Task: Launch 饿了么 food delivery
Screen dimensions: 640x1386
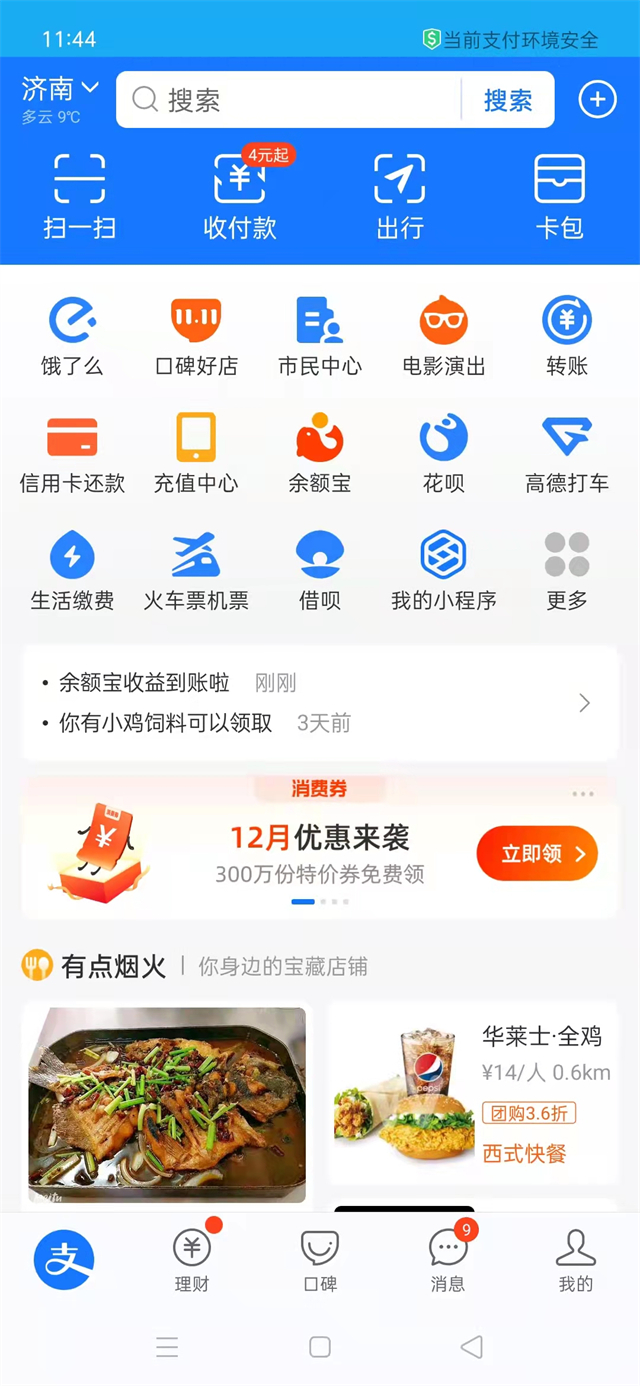Action: (x=72, y=337)
